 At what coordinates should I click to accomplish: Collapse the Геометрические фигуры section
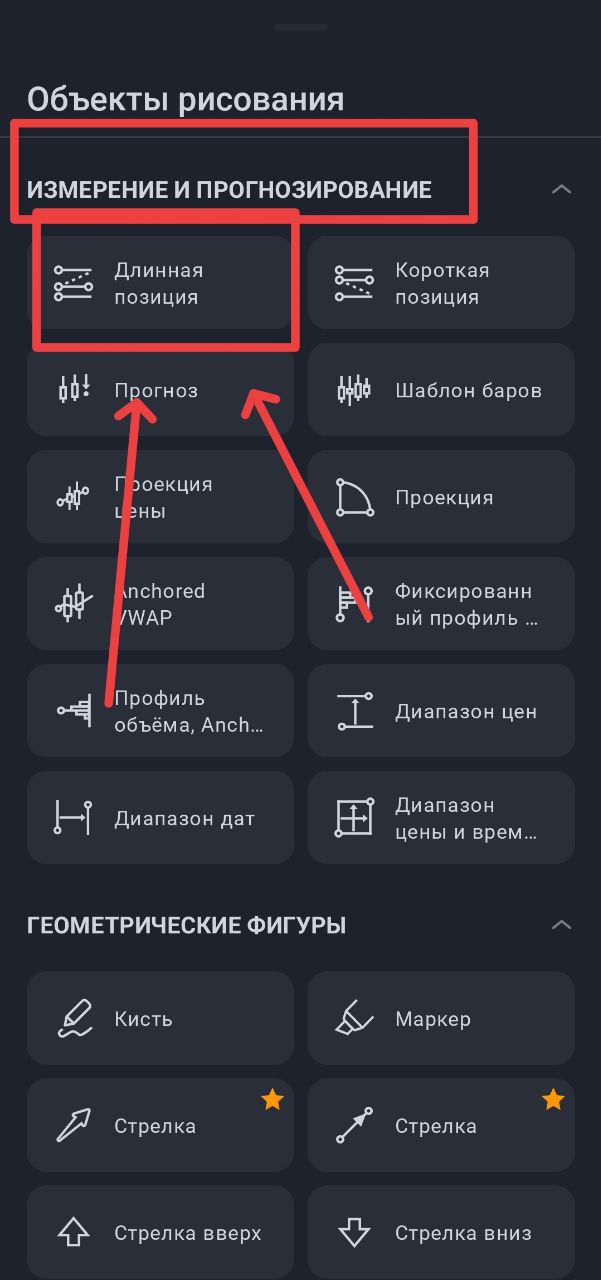(561, 925)
